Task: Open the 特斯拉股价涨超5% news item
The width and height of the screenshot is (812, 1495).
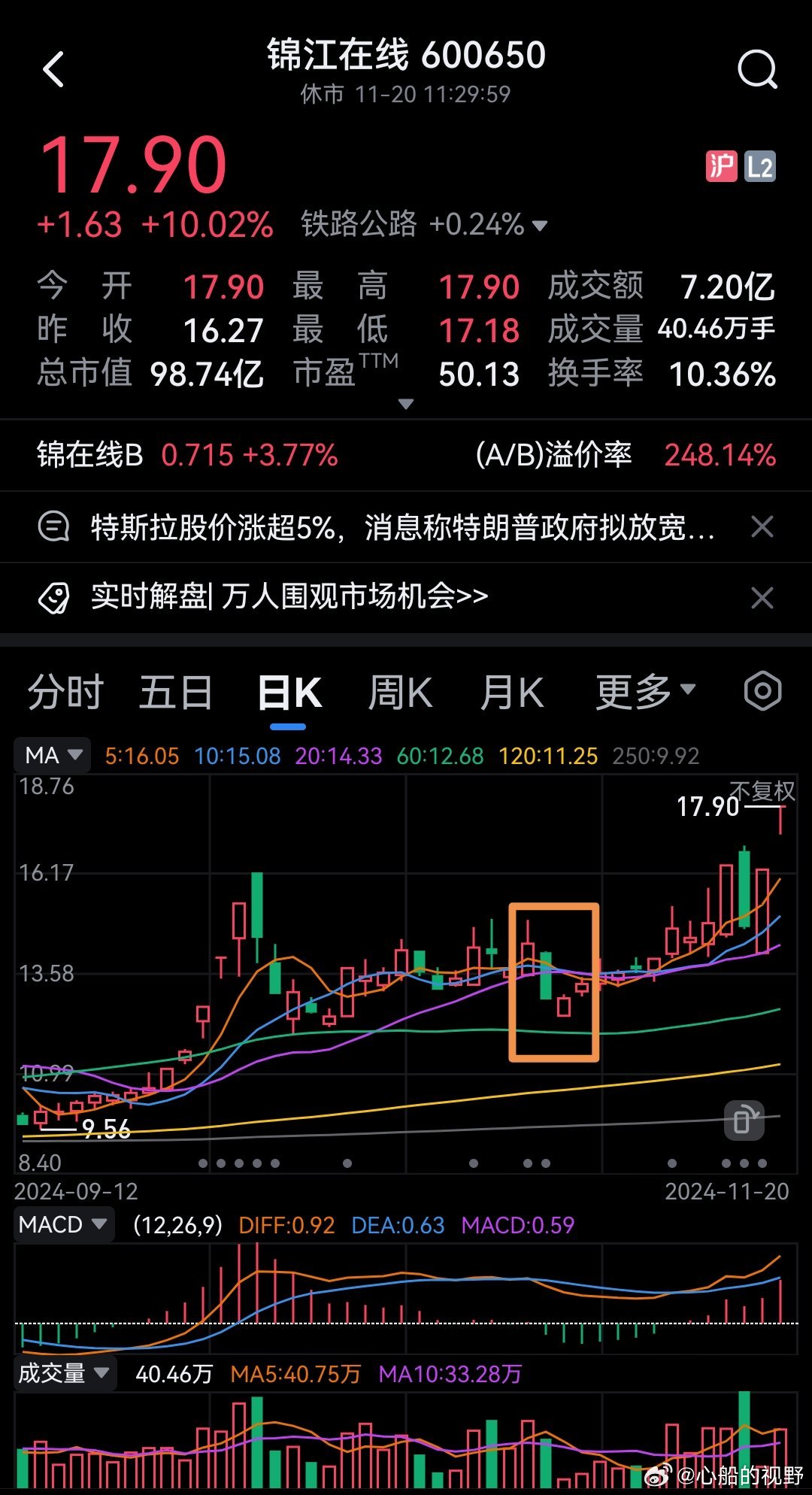Action: pos(402,527)
